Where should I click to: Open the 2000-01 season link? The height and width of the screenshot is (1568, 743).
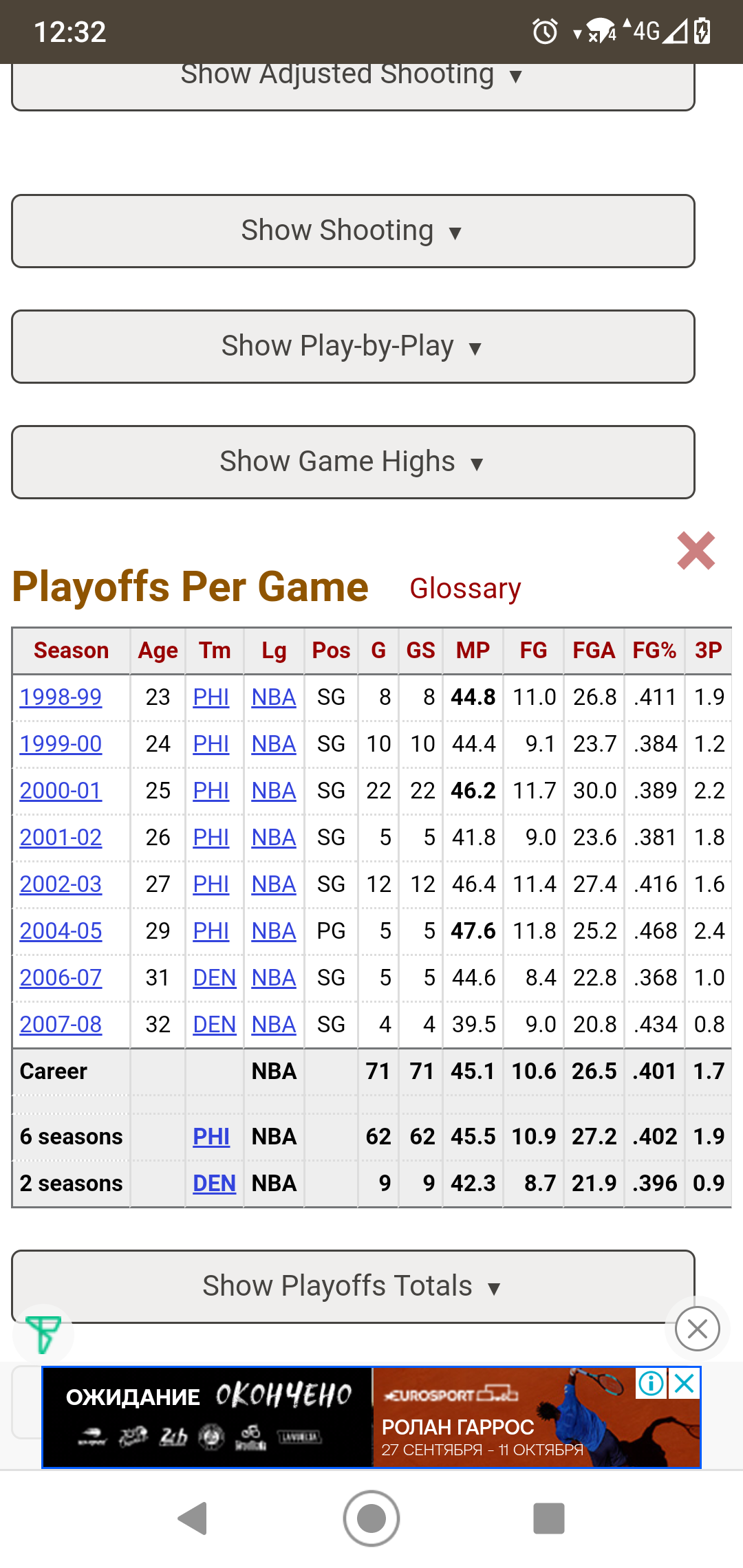(x=61, y=791)
